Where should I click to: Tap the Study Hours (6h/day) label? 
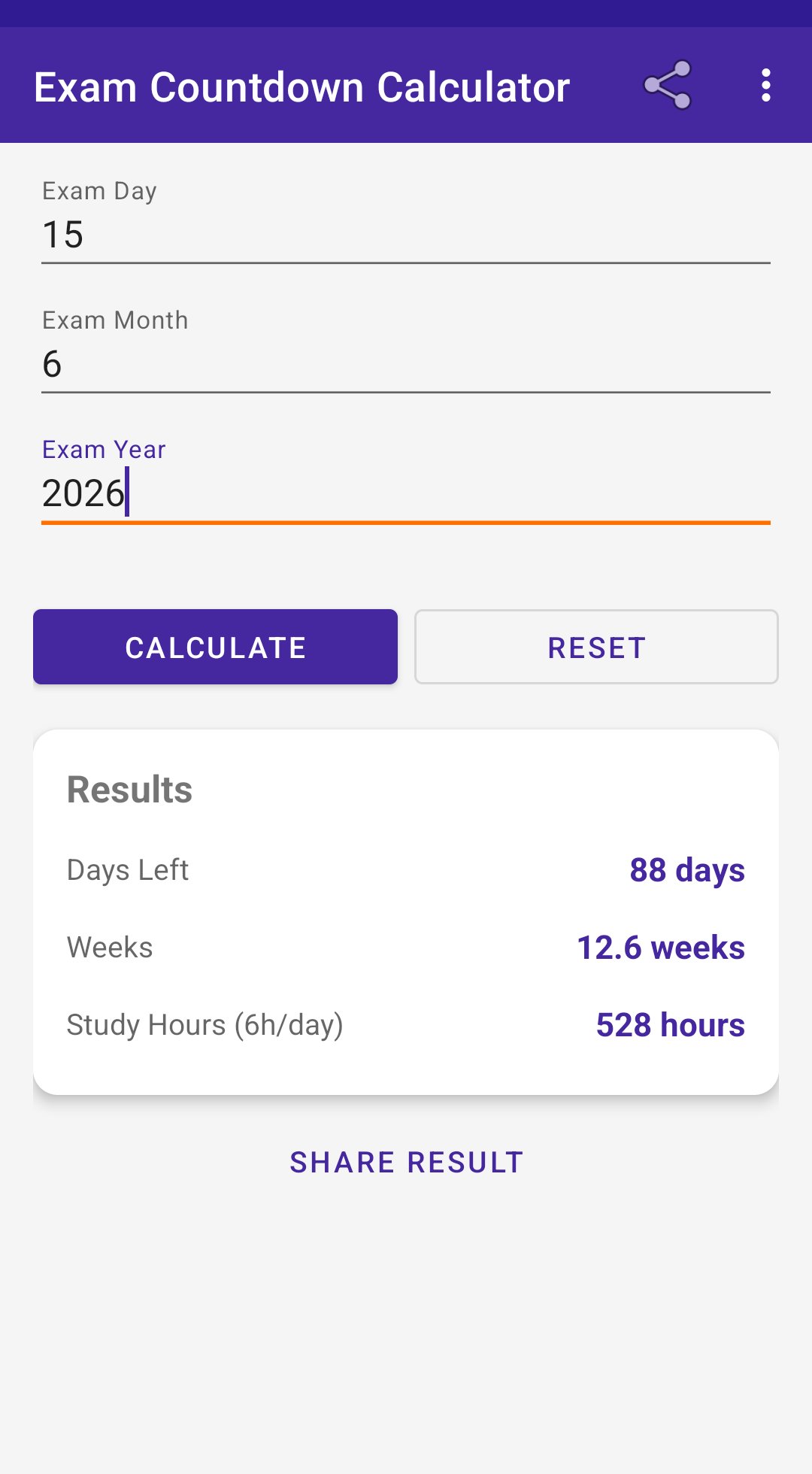point(205,1024)
